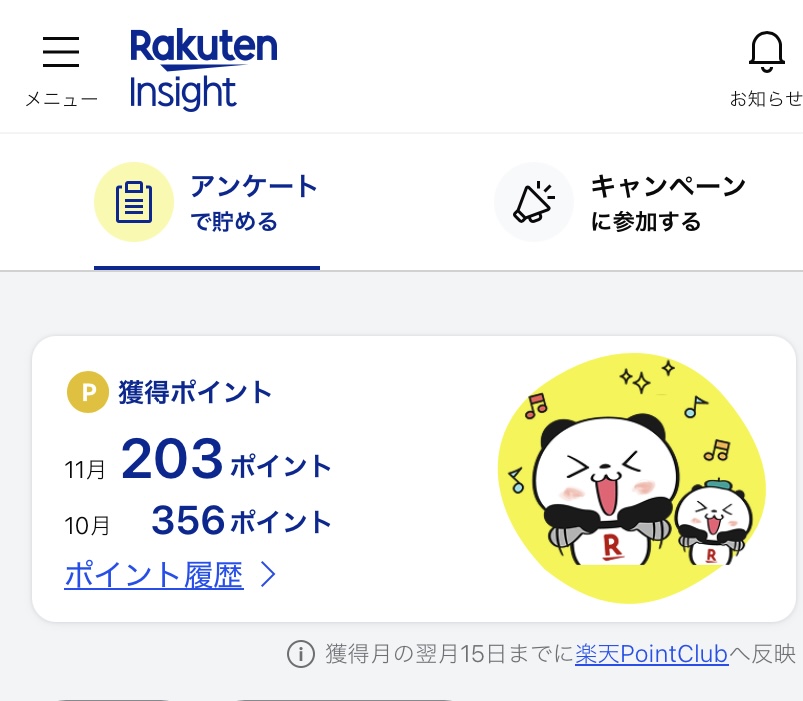Tap the Rakuten Insight logo to go home
Viewport: 803px width, 701px height.
203,69
